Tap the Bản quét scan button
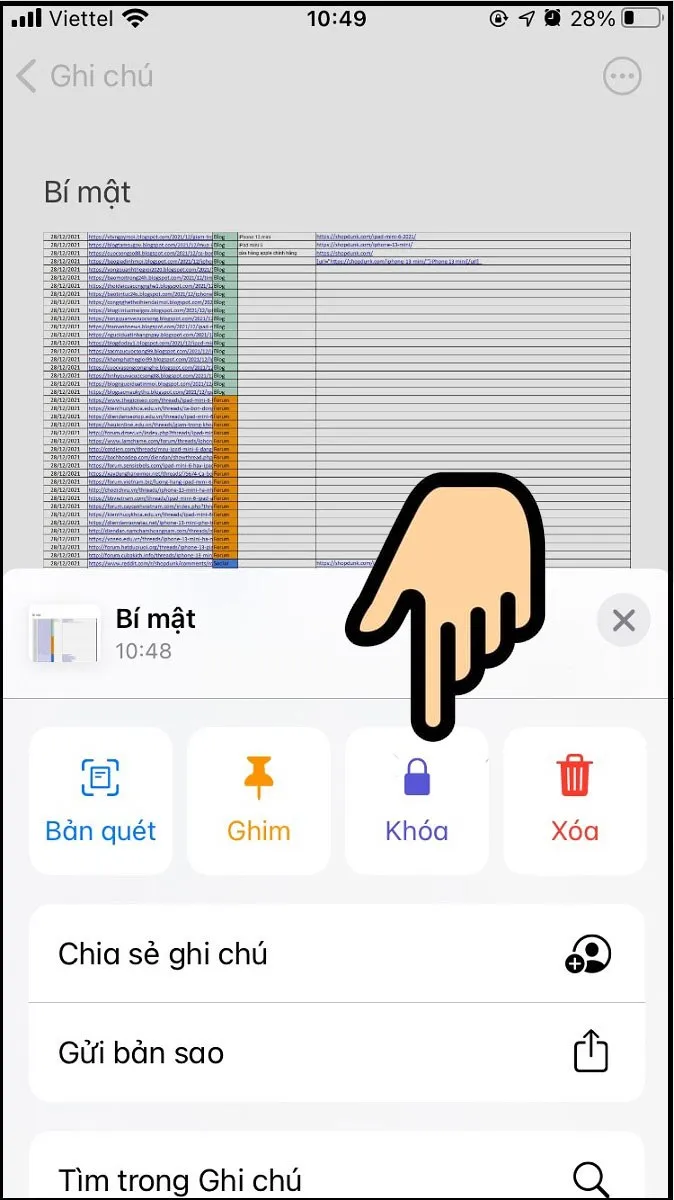Screen dimensions: 674x1200 [x=101, y=801]
